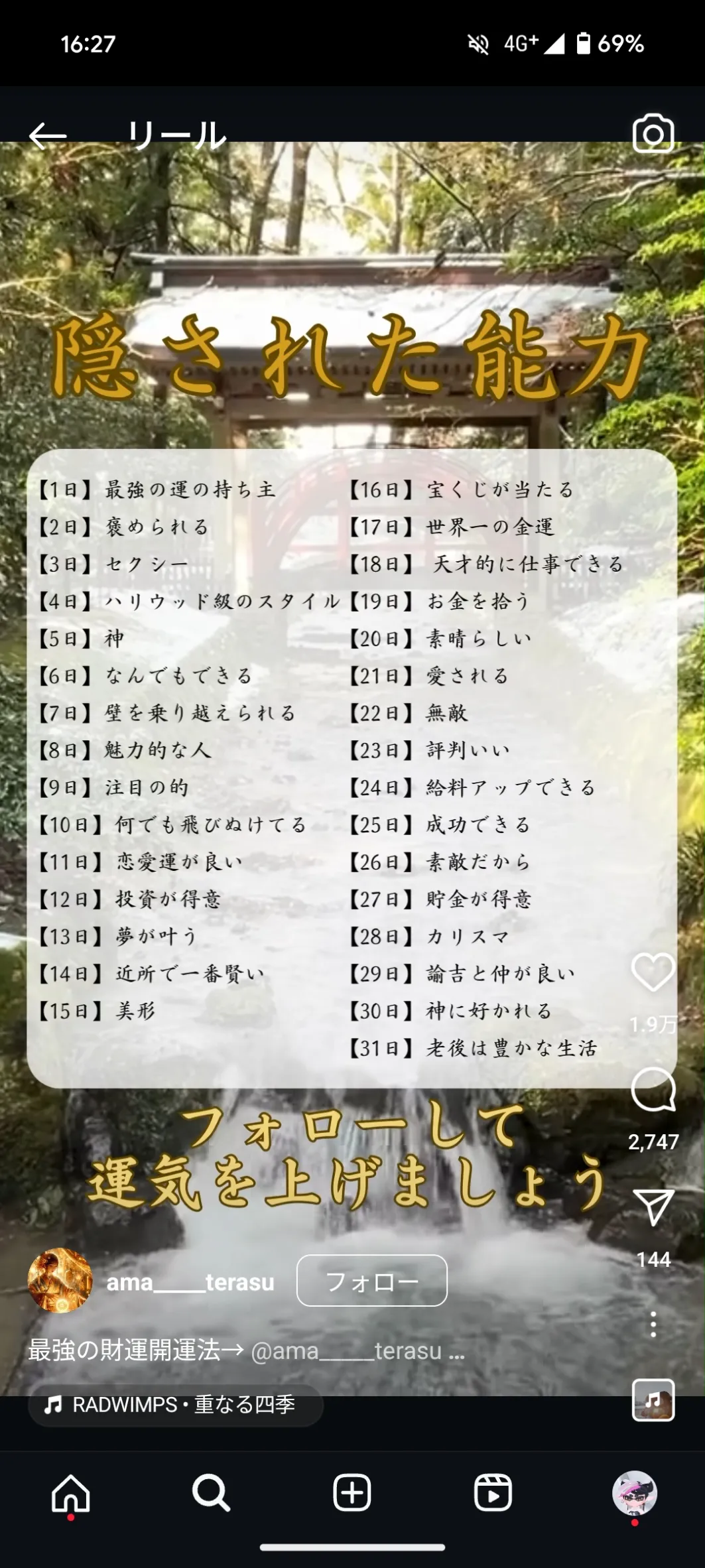This screenshot has width=705, height=1568.
Task: Open the RADWIMPS 重なる四季 audio chip
Action: [x=175, y=1404]
